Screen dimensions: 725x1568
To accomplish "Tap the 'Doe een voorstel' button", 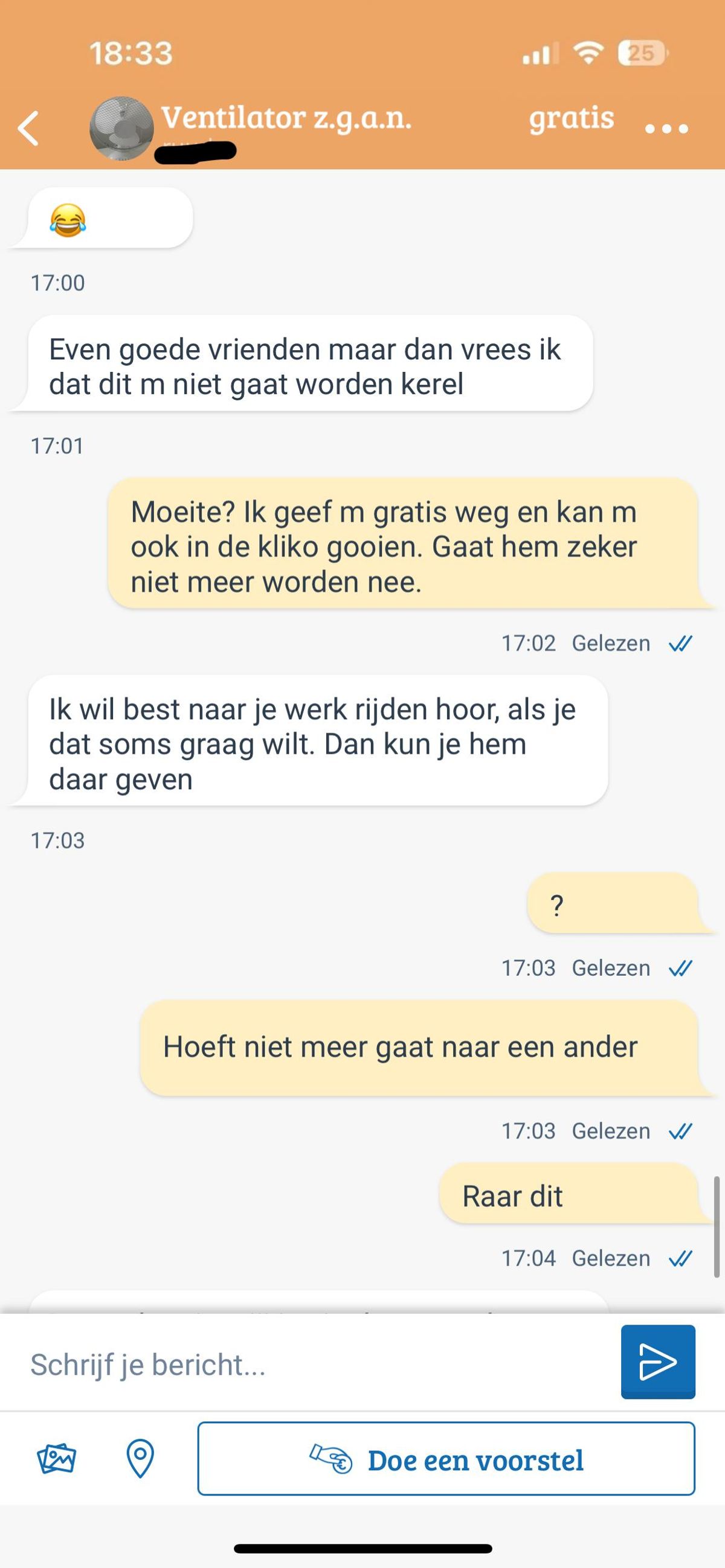I will (x=446, y=1459).
